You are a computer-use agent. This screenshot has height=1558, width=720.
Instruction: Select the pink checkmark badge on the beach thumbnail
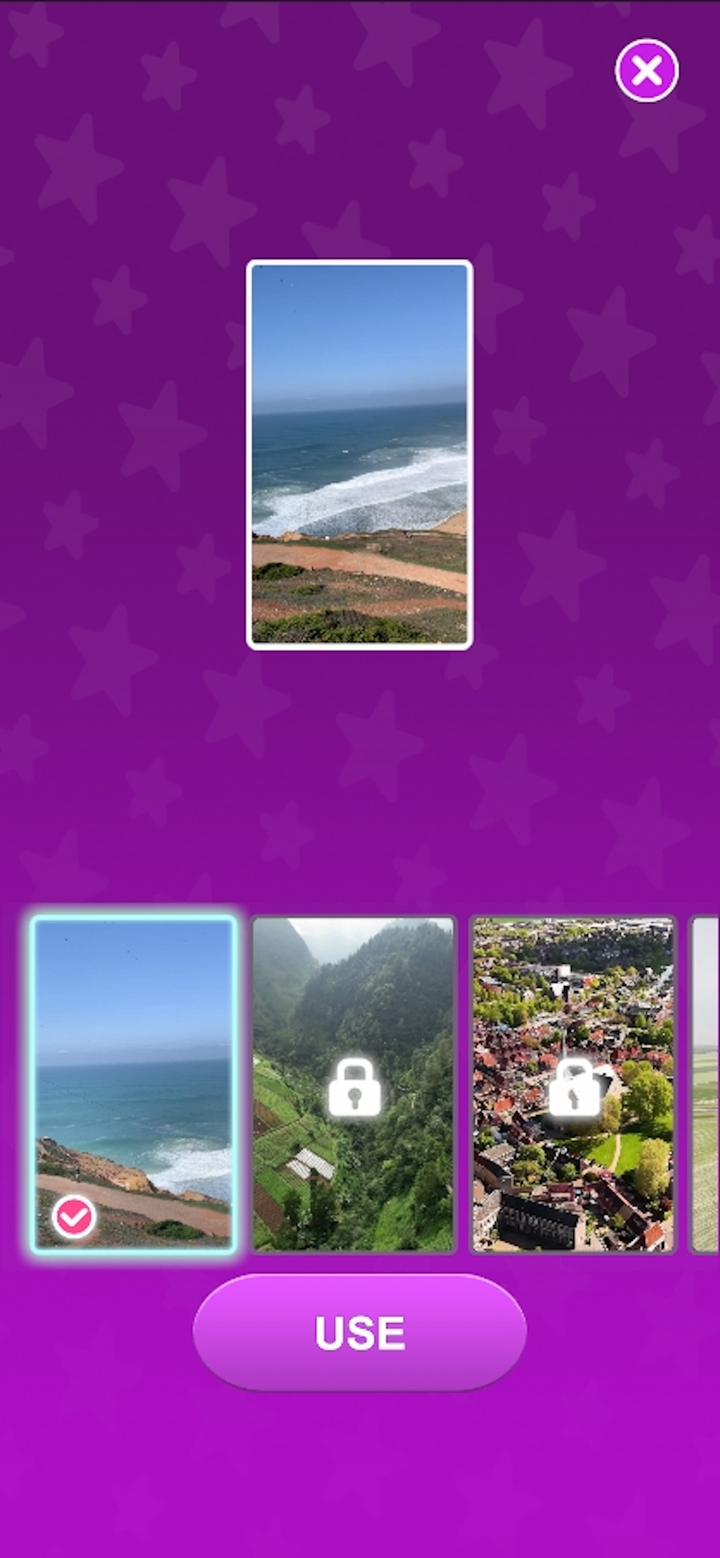(72, 1216)
